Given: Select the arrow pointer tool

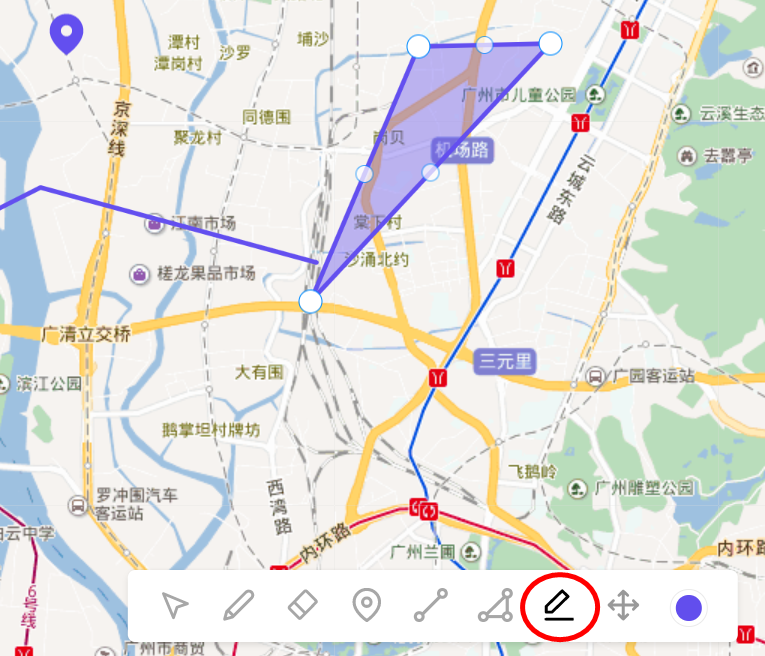Looking at the screenshot, I should [175, 605].
